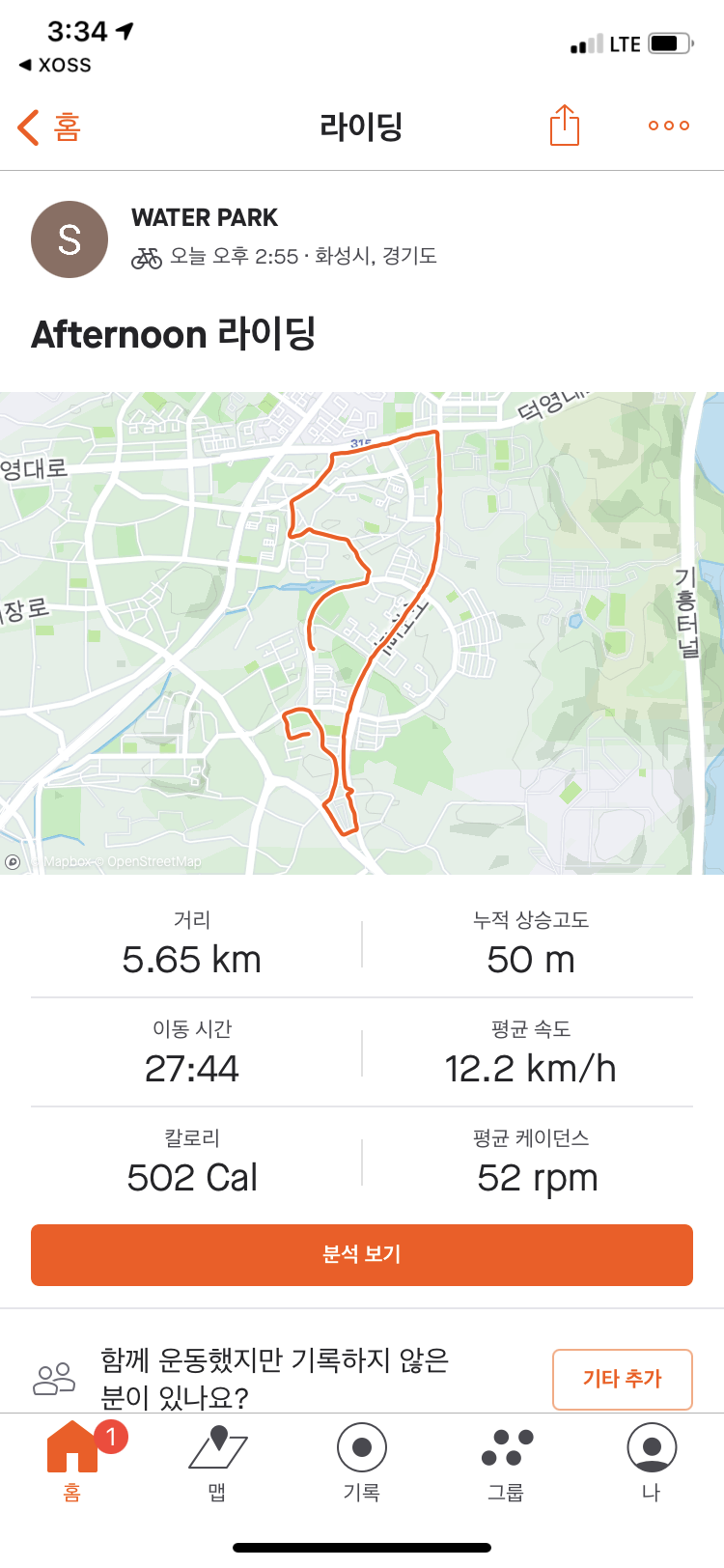This screenshot has height=1568, width=724.
Task: Switch to 홈 tab
Action: pyautogui.click(x=72, y=1461)
